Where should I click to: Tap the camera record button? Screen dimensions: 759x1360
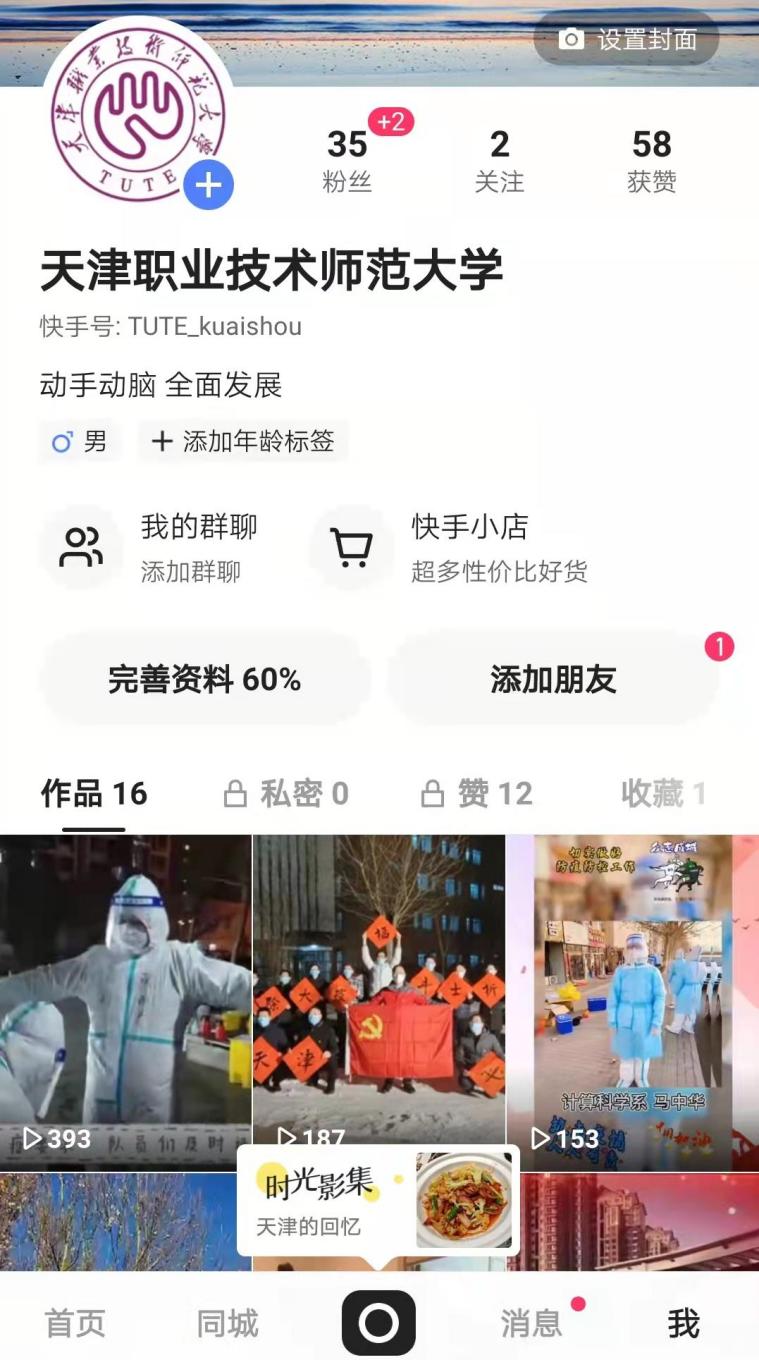pos(379,1323)
